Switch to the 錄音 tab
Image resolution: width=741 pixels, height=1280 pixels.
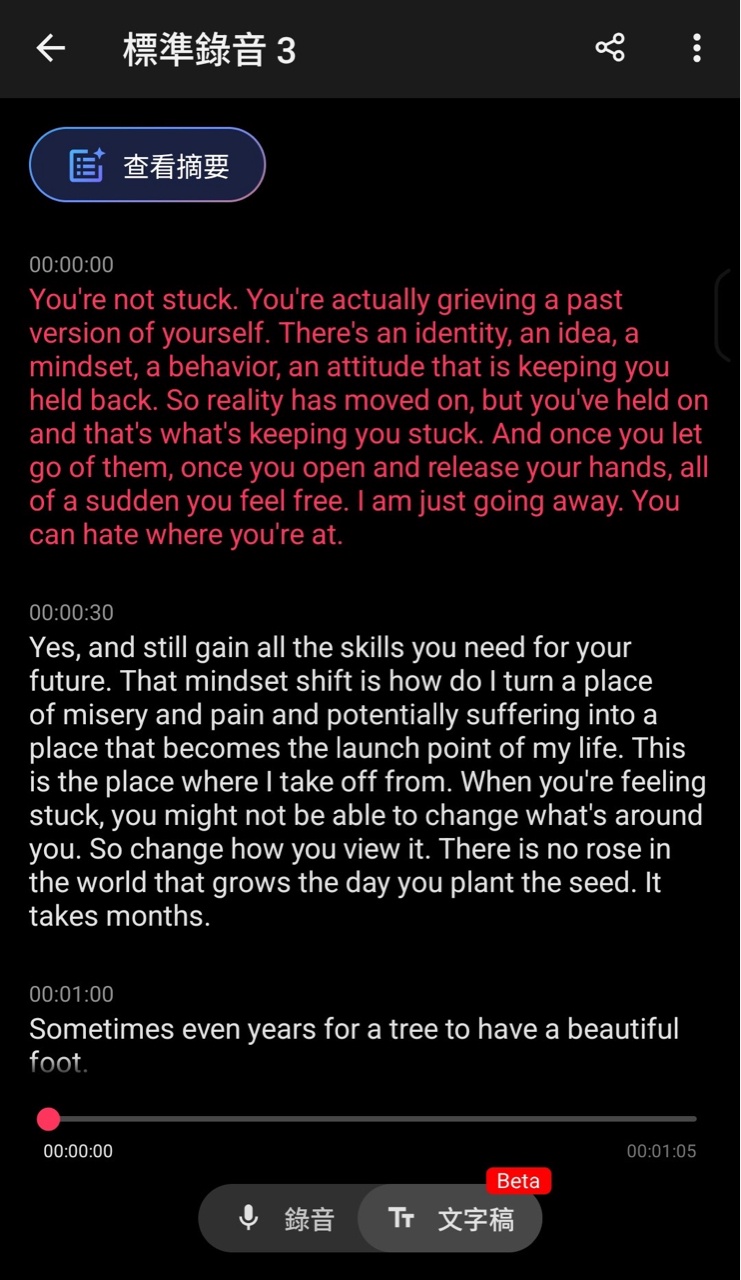coord(285,1218)
